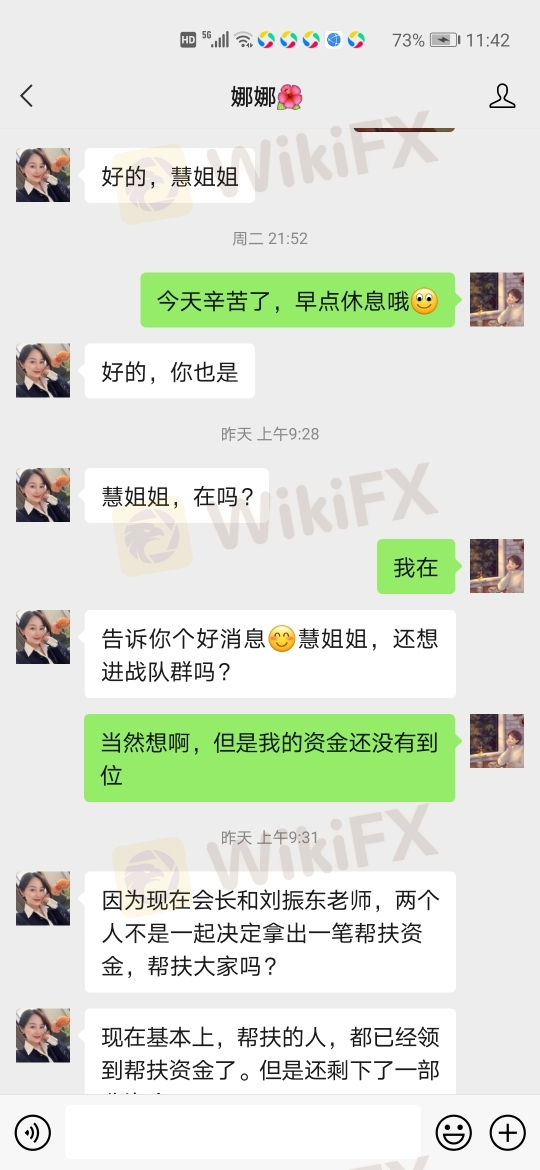Open chat info profile icon

tap(502, 96)
